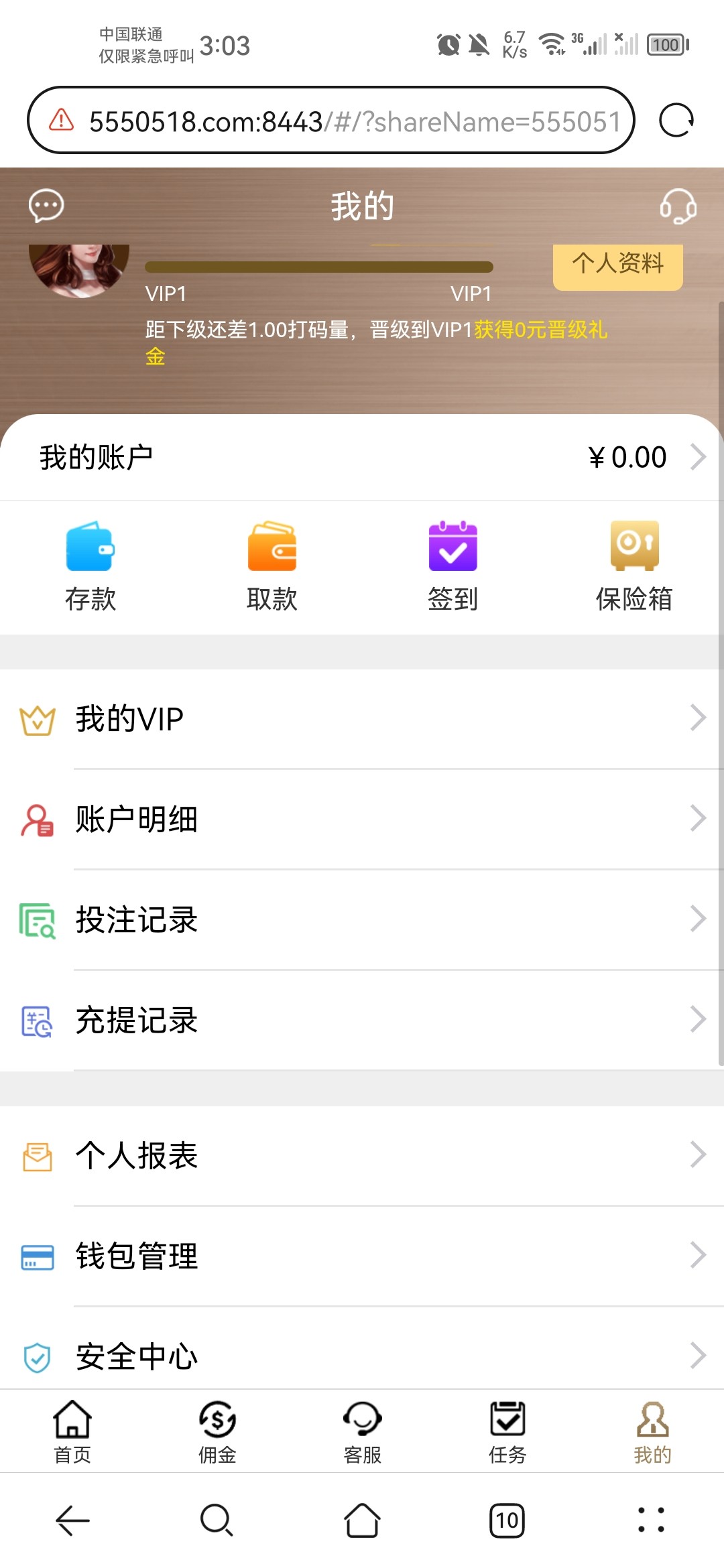Open the 存款 deposit icon

point(90,547)
